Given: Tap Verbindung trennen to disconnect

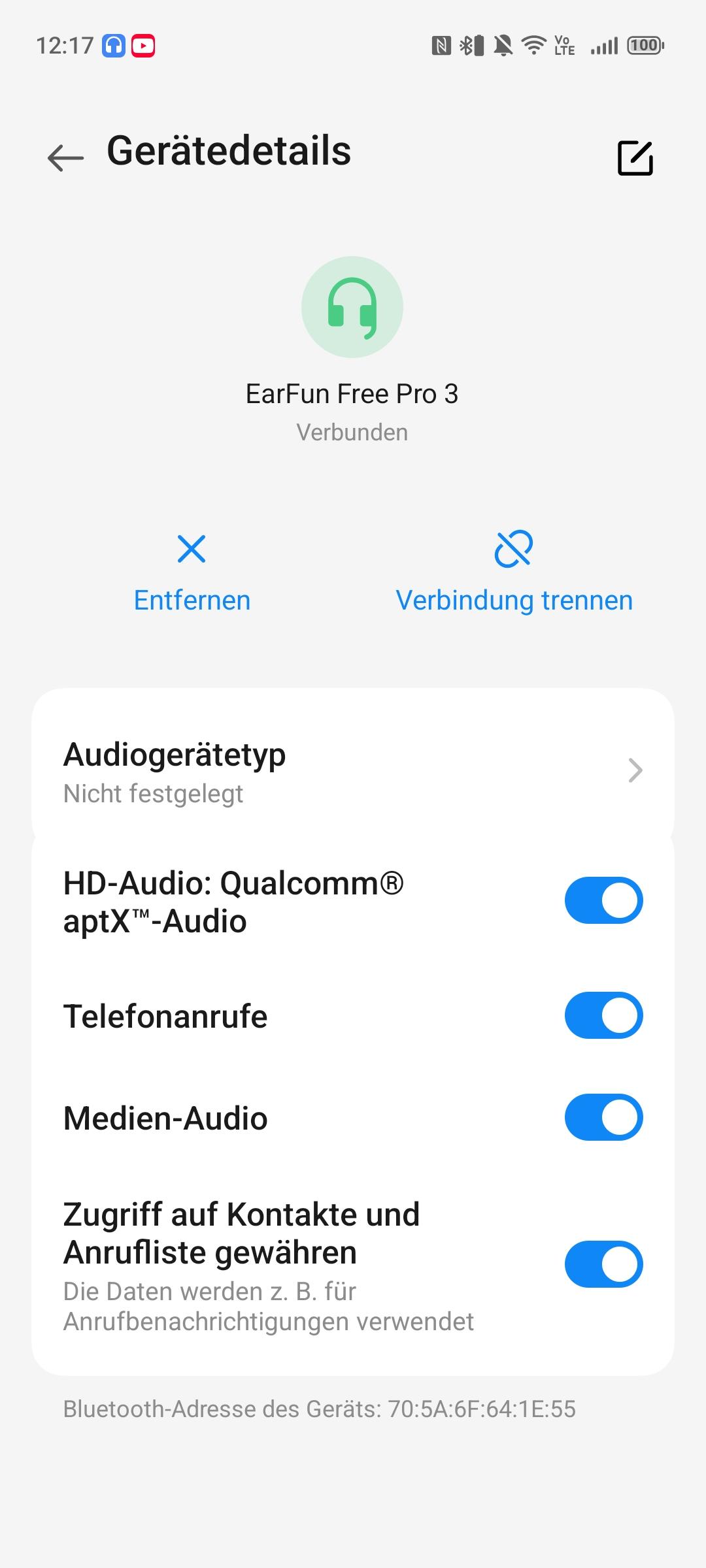Looking at the screenshot, I should (514, 572).
